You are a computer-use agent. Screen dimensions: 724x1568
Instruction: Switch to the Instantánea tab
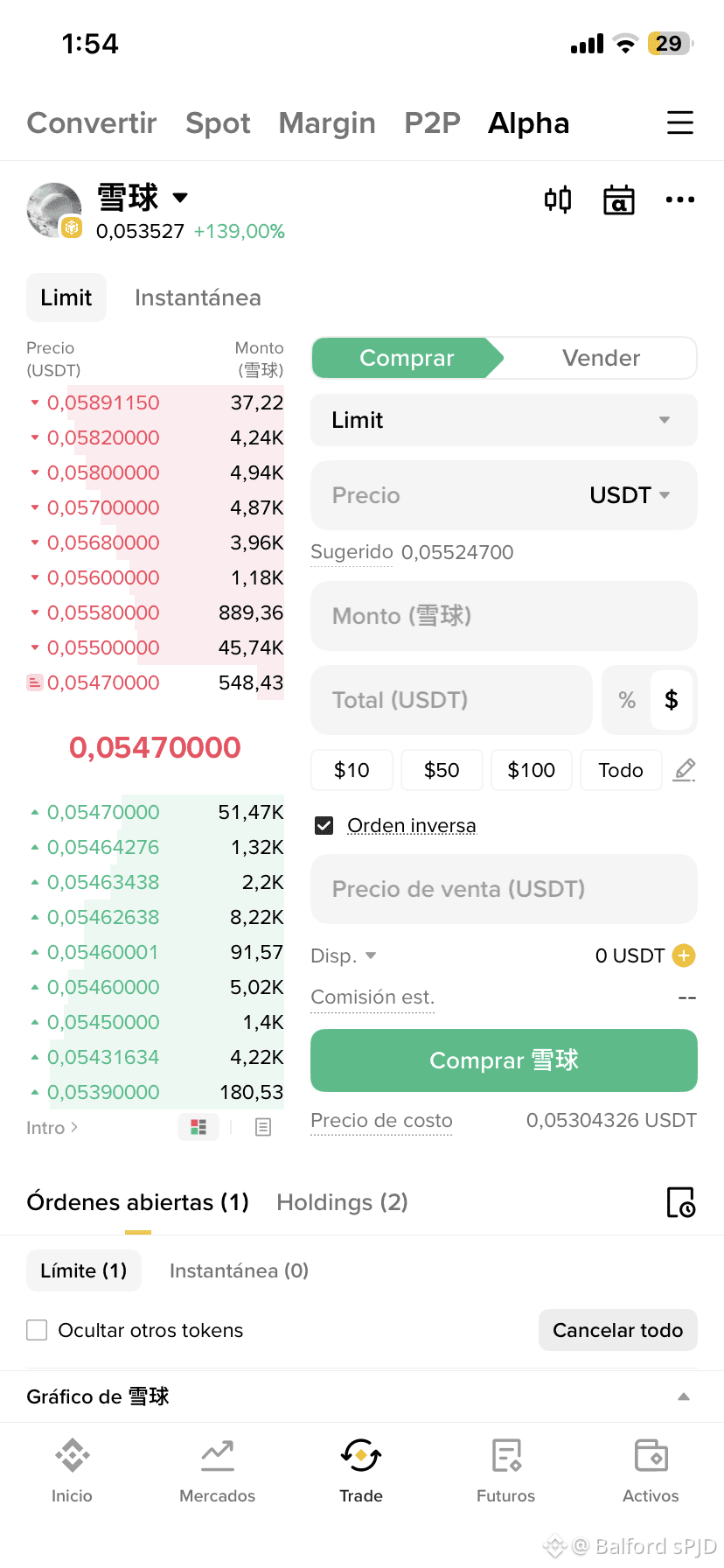pyautogui.click(x=198, y=297)
